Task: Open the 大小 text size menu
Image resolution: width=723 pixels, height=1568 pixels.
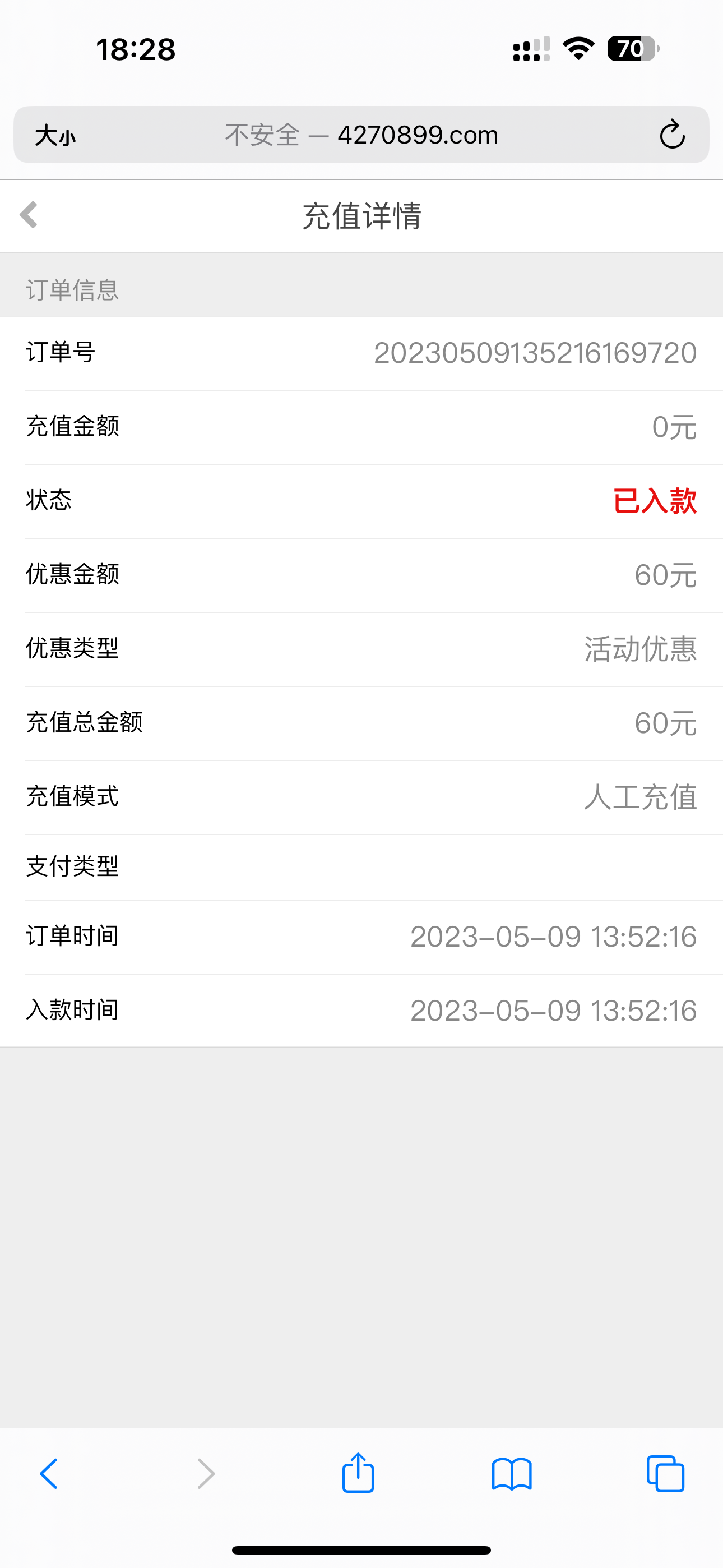Action: click(55, 135)
